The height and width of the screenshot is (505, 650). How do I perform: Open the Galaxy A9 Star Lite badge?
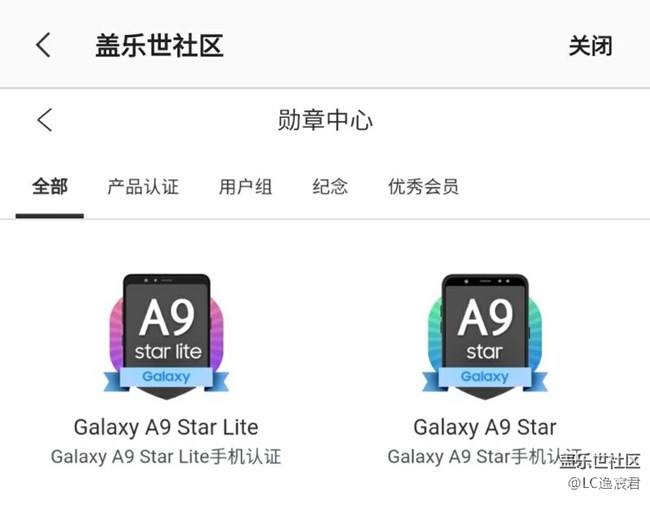(x=166, y=335)
